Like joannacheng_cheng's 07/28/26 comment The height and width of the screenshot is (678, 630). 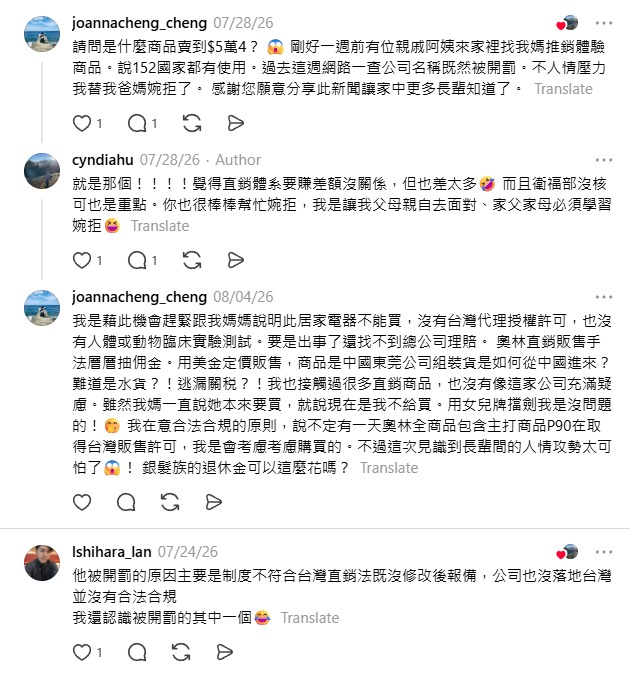point(82,123)
